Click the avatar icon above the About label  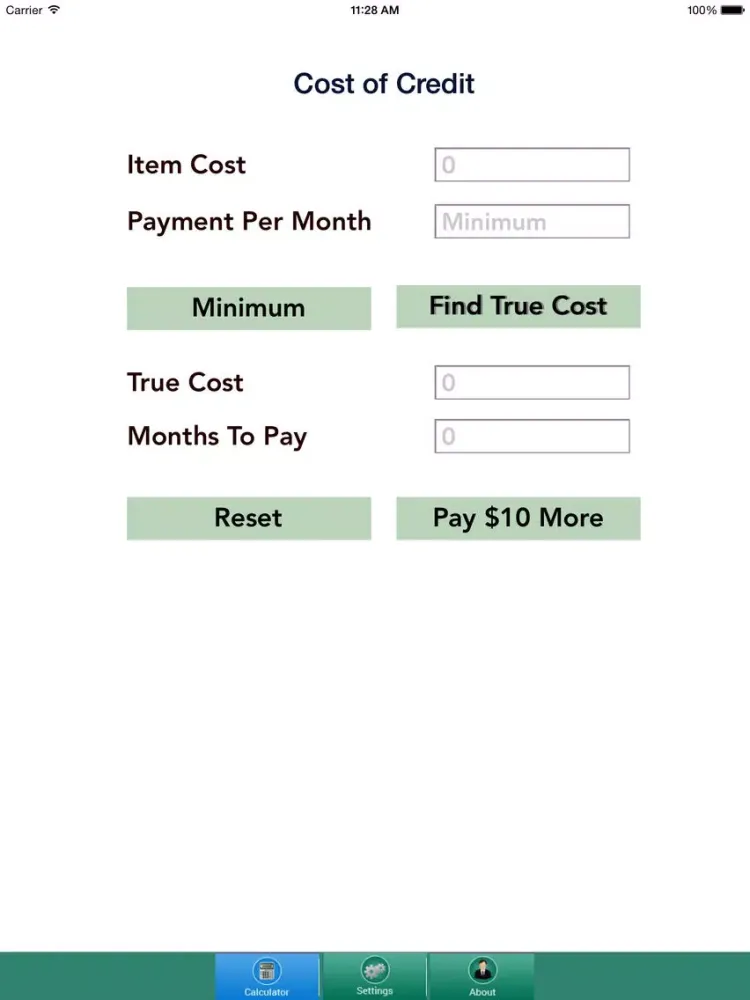(x=482, y=969)
